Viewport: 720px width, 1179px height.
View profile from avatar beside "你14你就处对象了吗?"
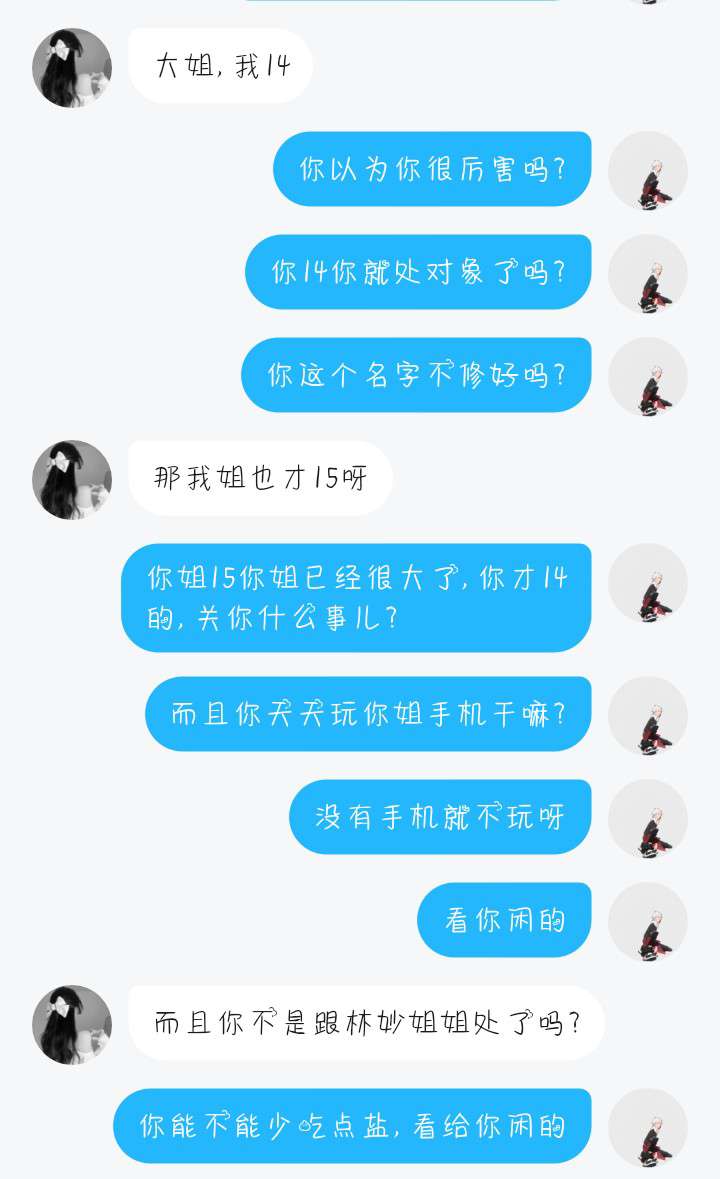pyautogui.click(x=648, y=274)
